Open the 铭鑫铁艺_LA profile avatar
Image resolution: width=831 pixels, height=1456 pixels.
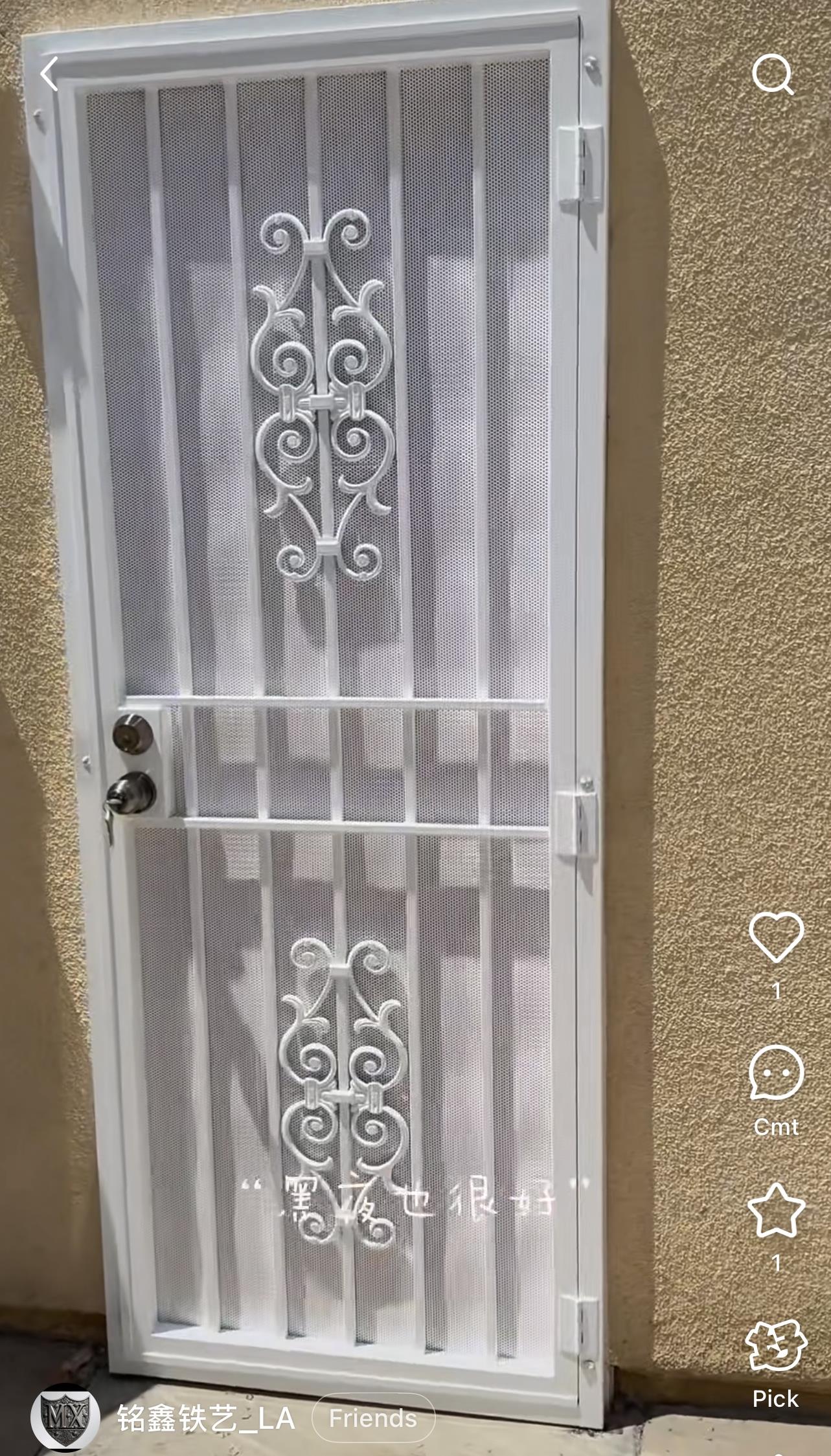point(65,1418)
